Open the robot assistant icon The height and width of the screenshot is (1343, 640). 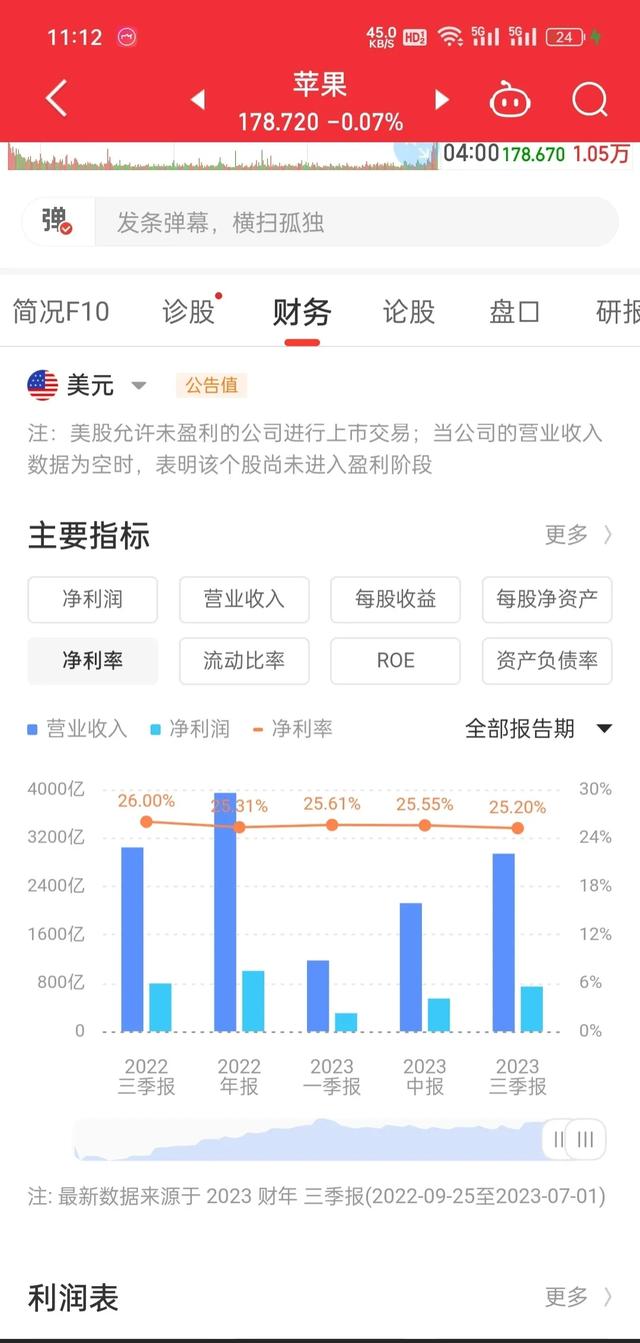tap(510, 100)
